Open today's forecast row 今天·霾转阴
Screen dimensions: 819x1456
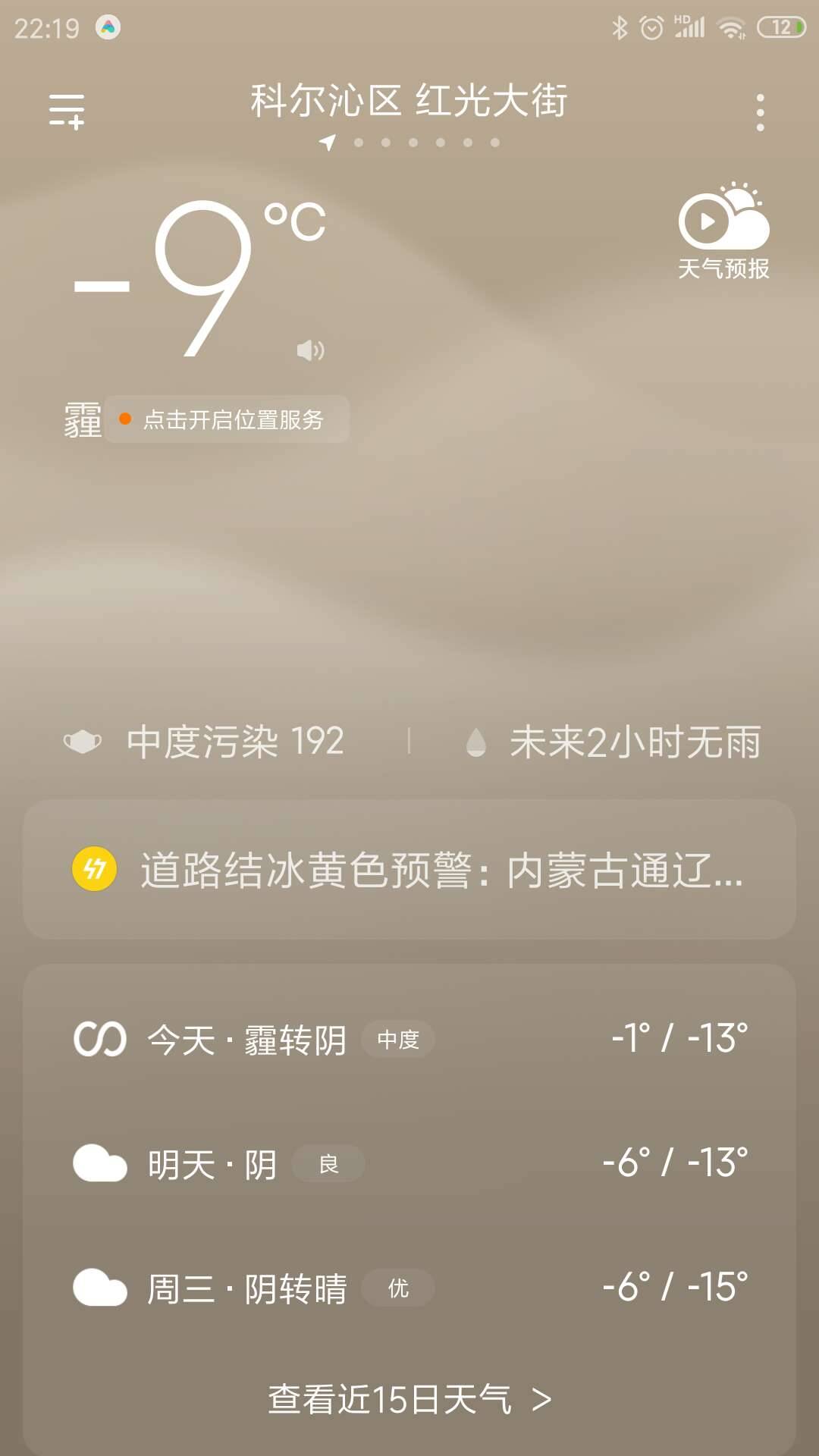click(409, 1039)
